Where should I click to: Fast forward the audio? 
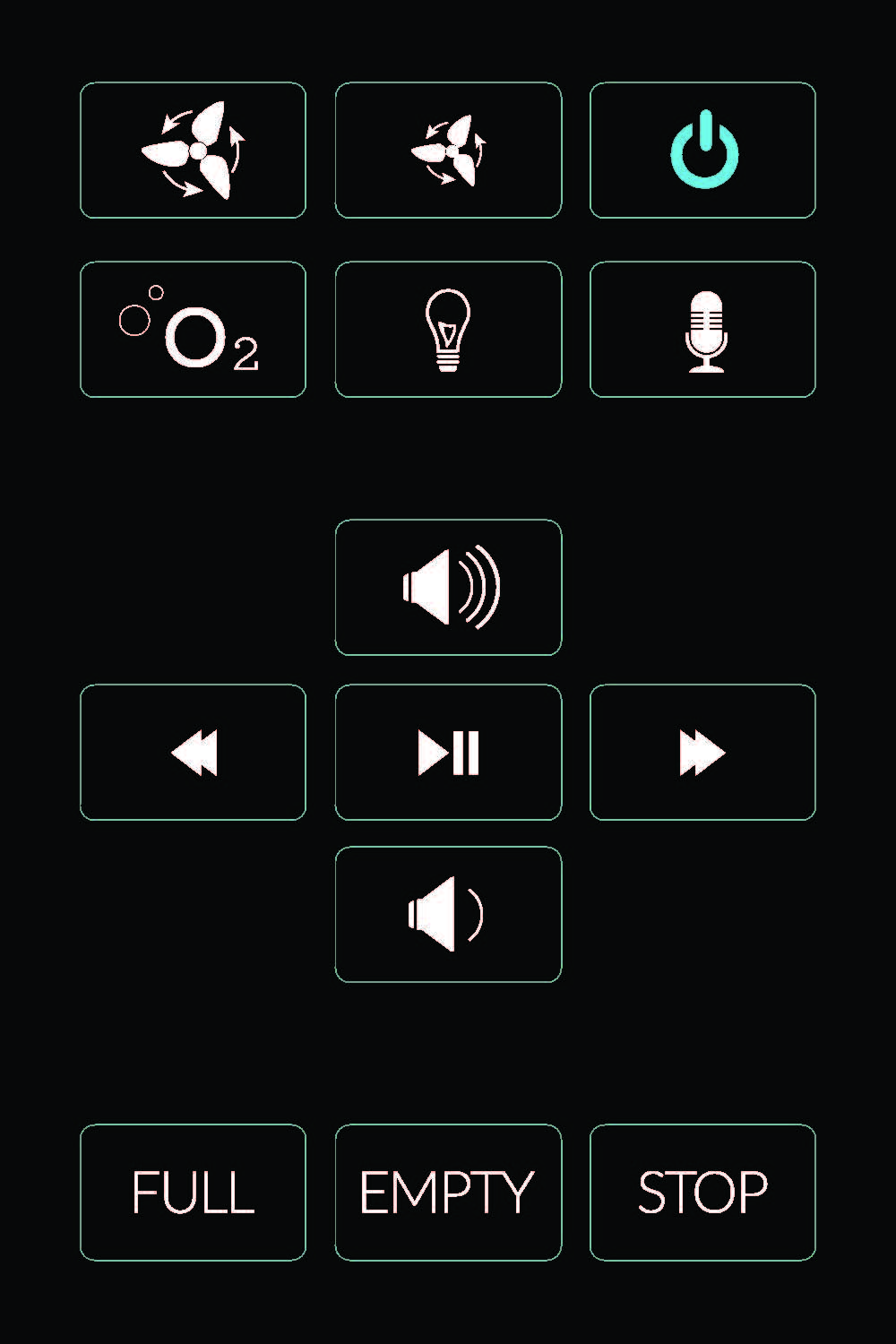(703, 753)
